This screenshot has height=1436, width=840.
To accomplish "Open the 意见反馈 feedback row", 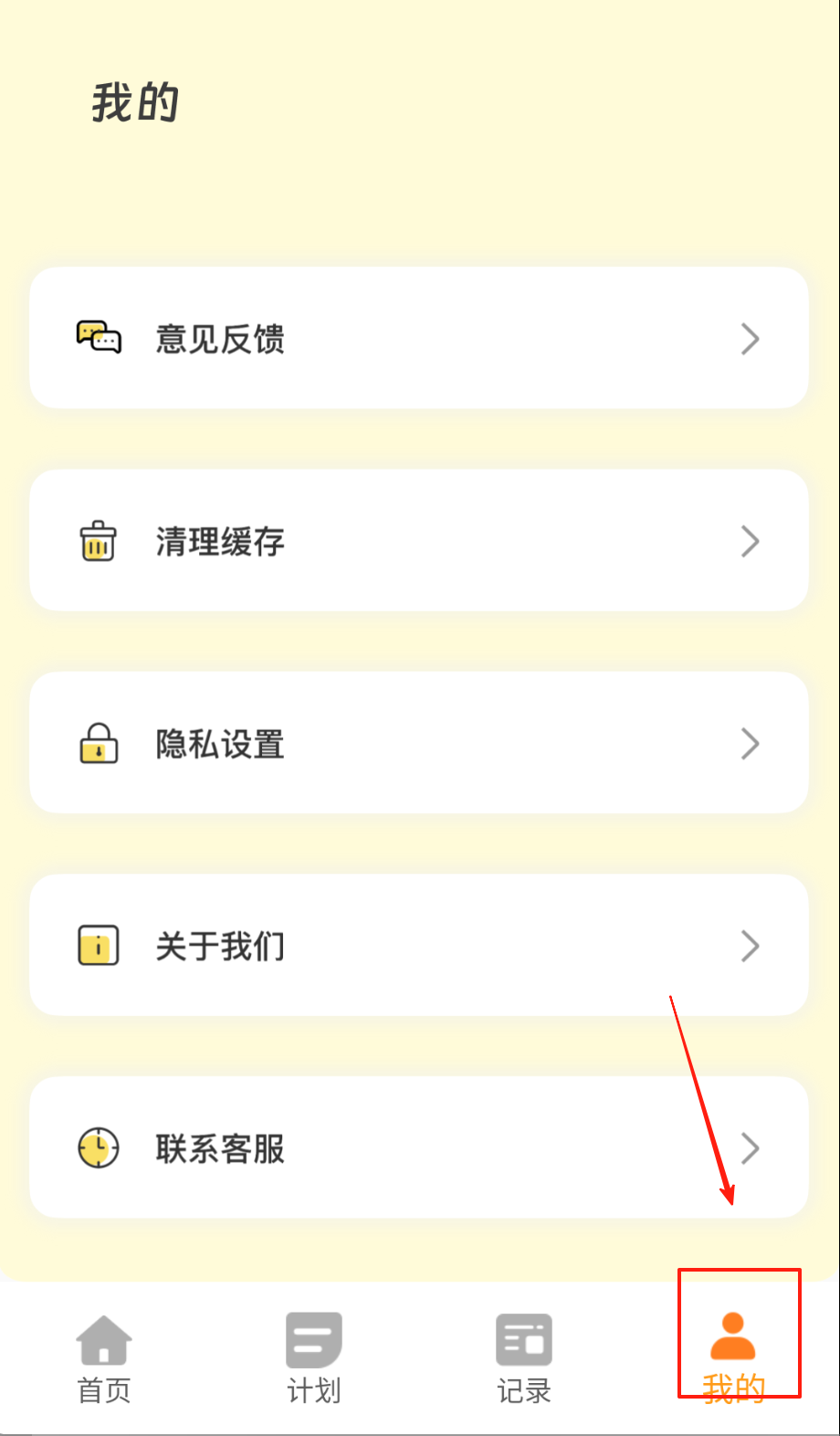I will tap(419, 339).
